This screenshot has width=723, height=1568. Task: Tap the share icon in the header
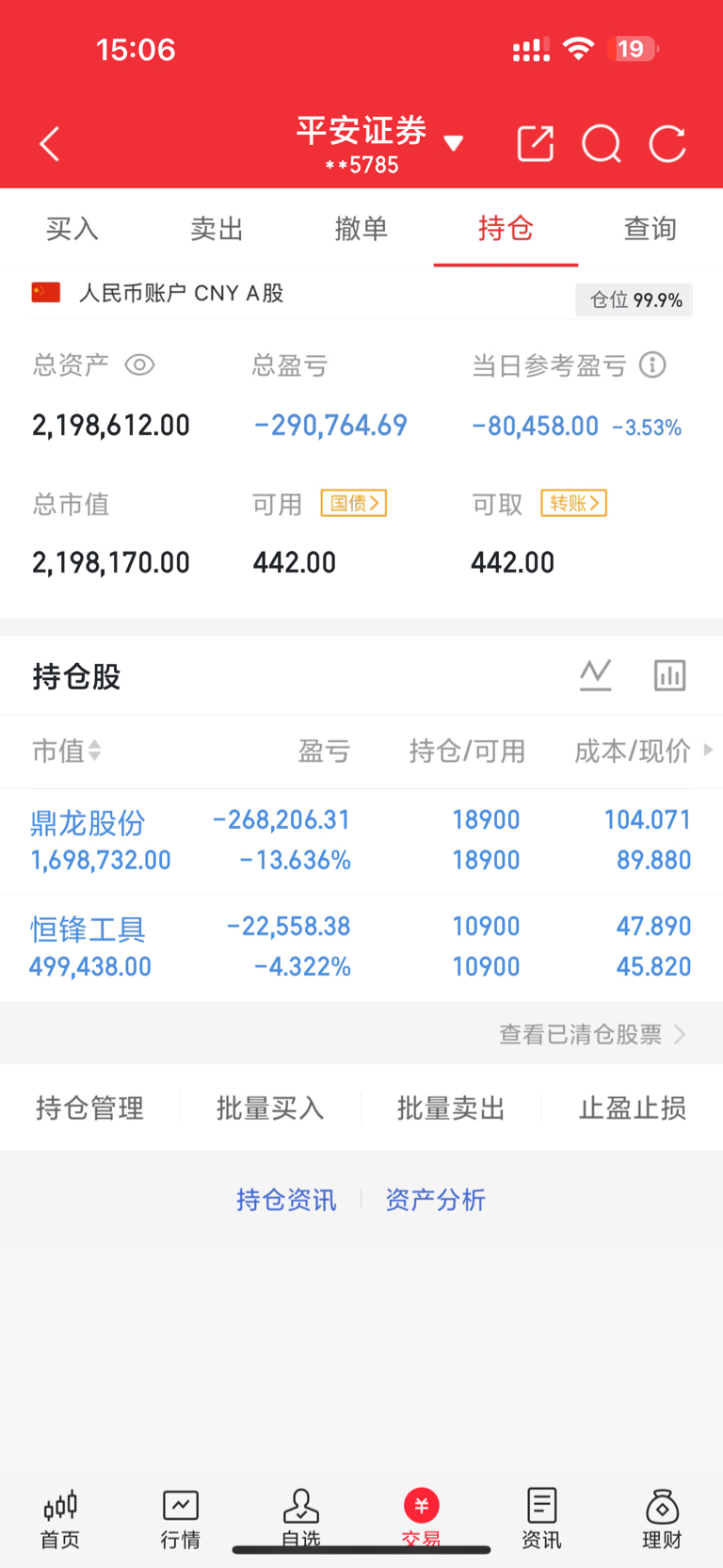tap(536, 144)
